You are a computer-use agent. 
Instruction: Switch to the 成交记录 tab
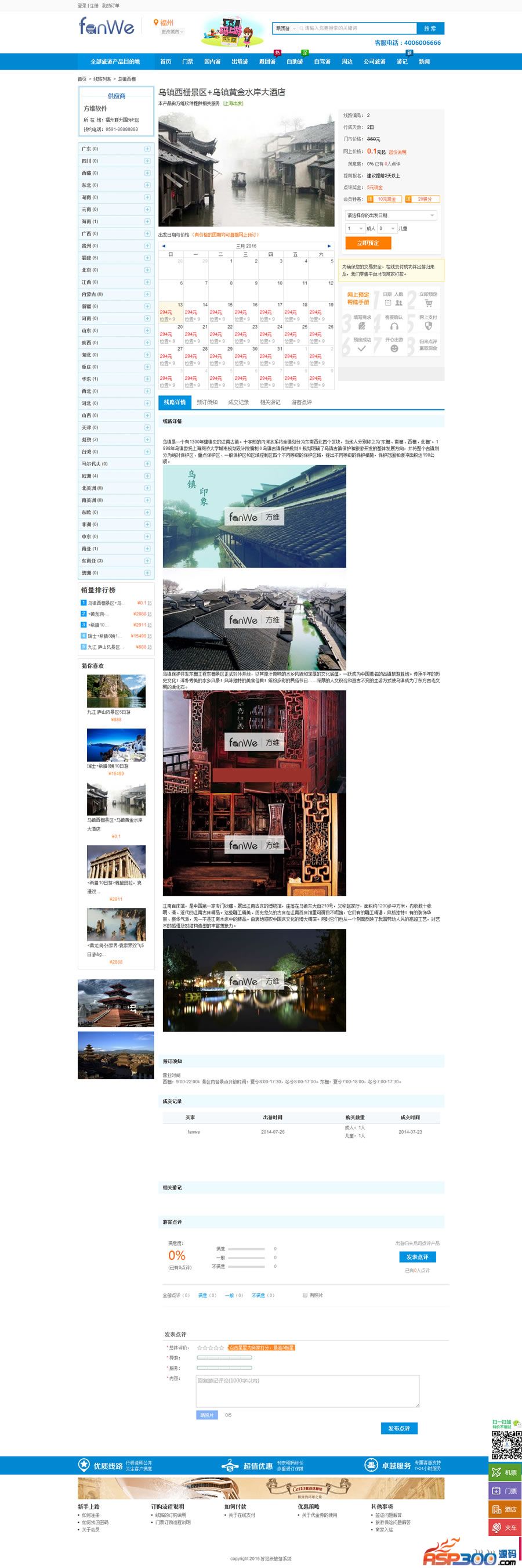[238, 402]
